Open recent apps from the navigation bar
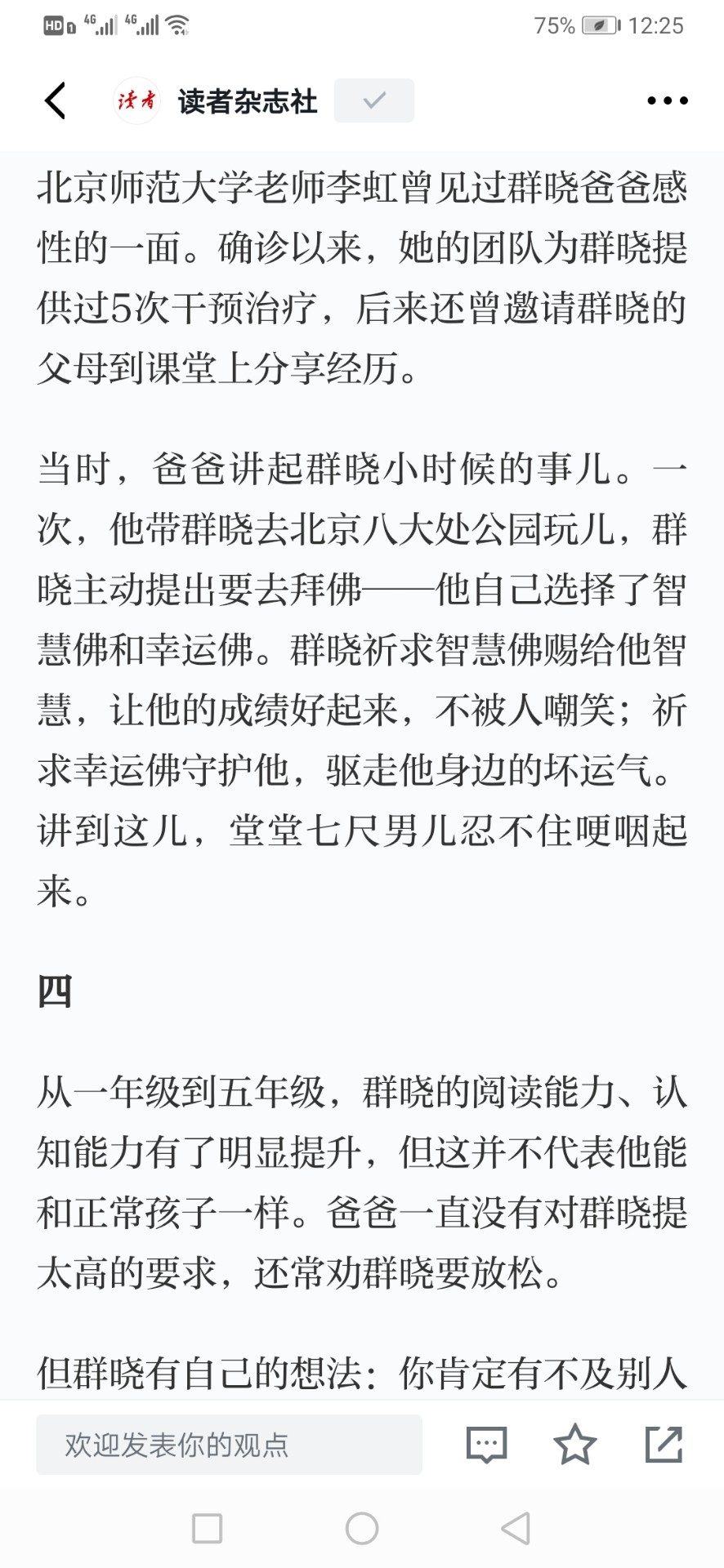This screenshot has height=1568, width=724. [x=207, y=1528]
